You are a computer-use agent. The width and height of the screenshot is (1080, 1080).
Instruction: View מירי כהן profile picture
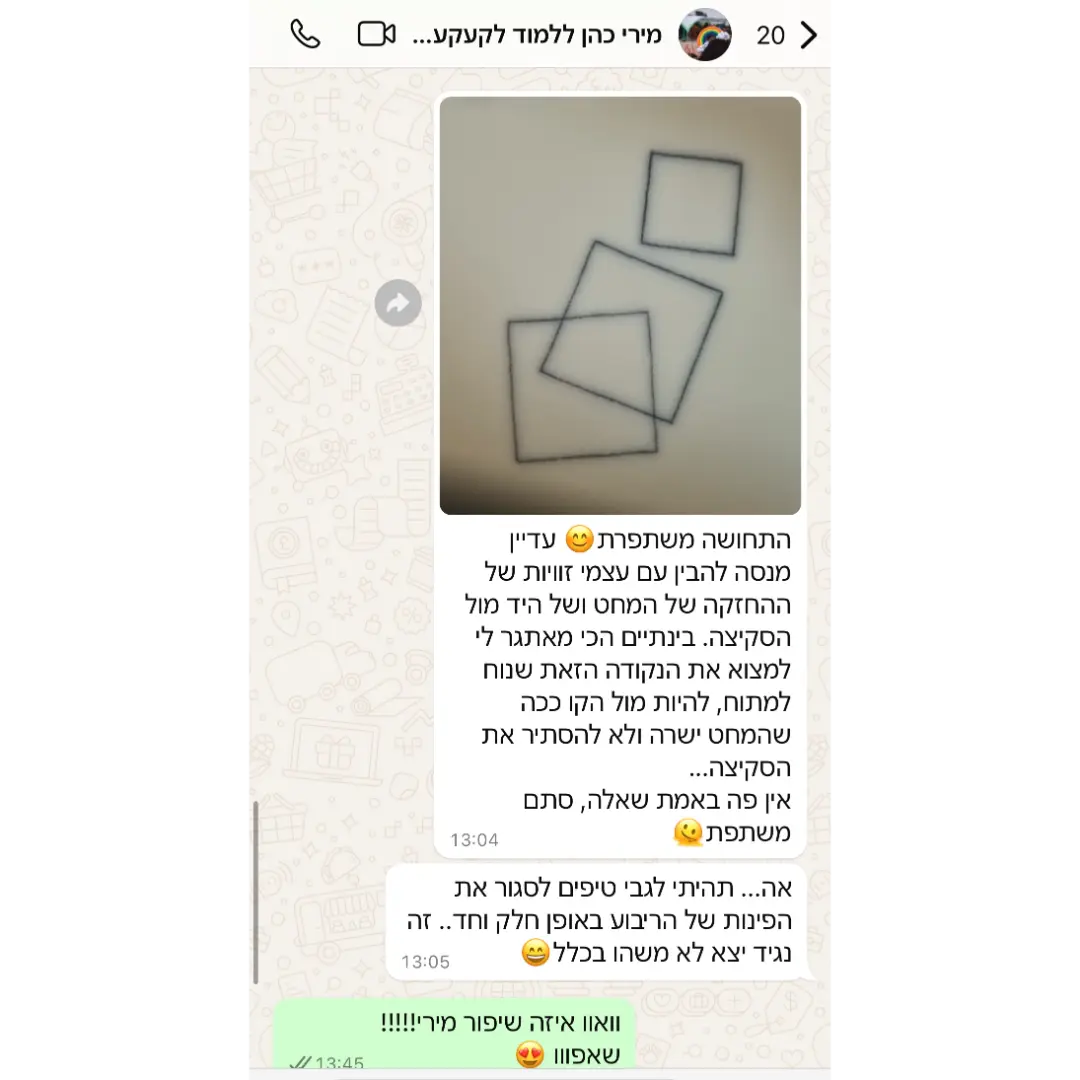tap(704, 36)
